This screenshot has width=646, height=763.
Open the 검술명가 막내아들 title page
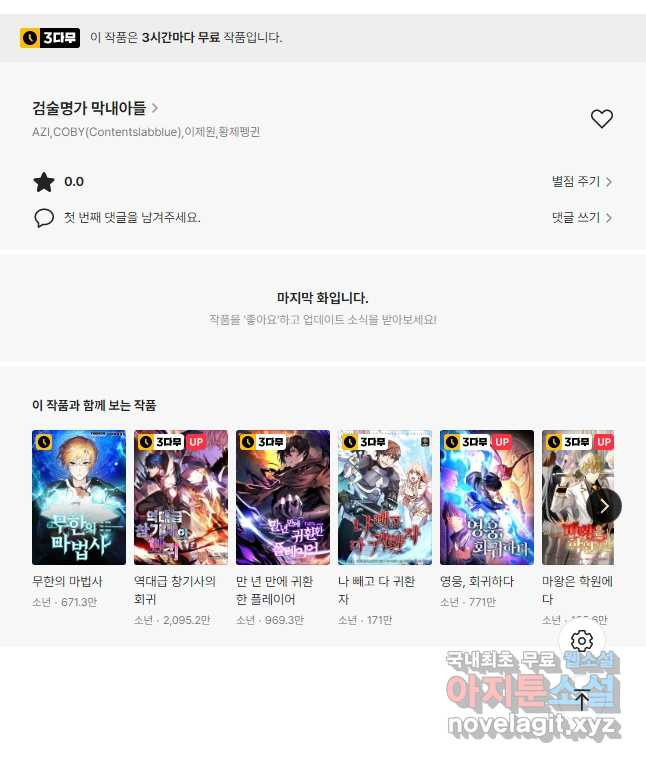(95, 108)
